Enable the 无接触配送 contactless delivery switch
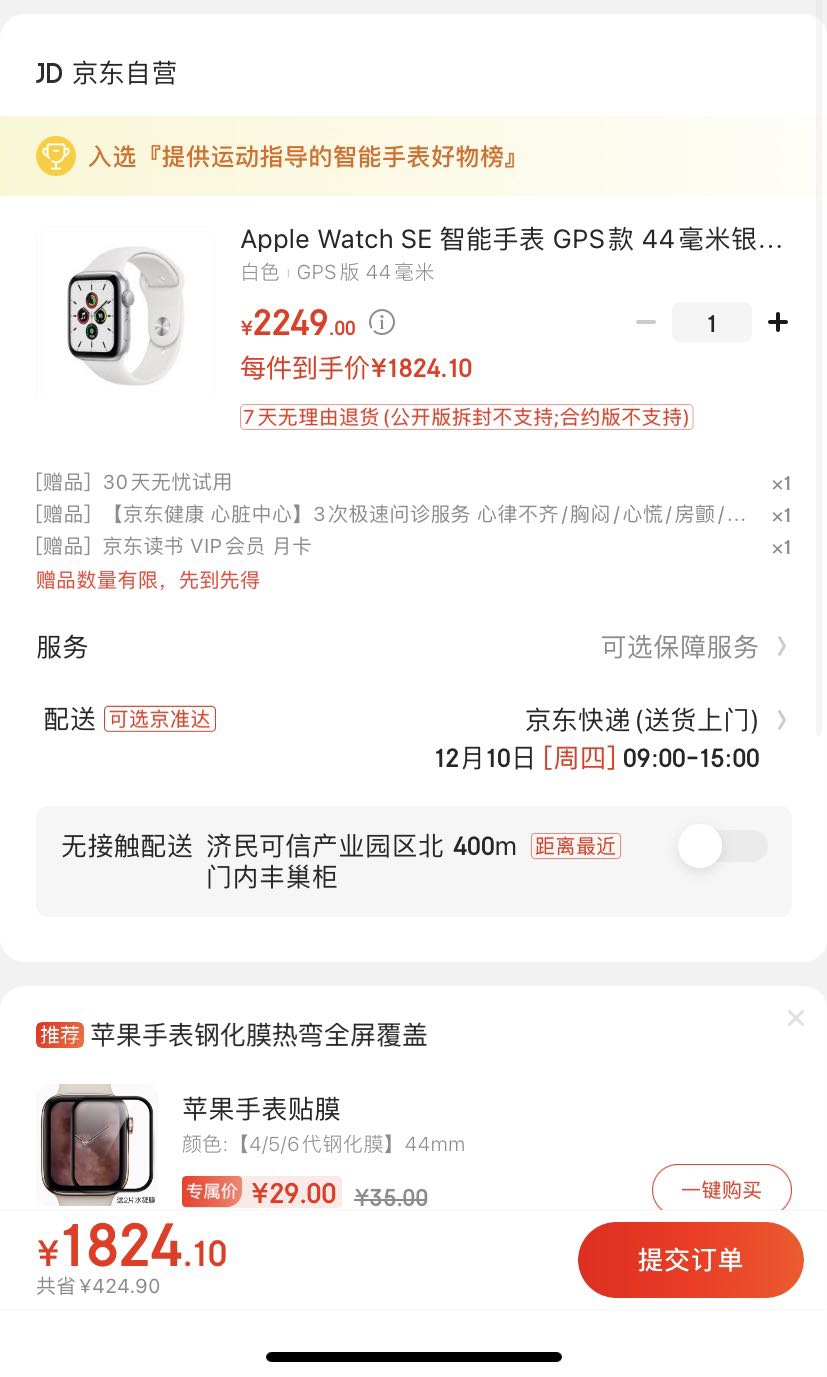The image size is (827, 1377). coord(722,846)
